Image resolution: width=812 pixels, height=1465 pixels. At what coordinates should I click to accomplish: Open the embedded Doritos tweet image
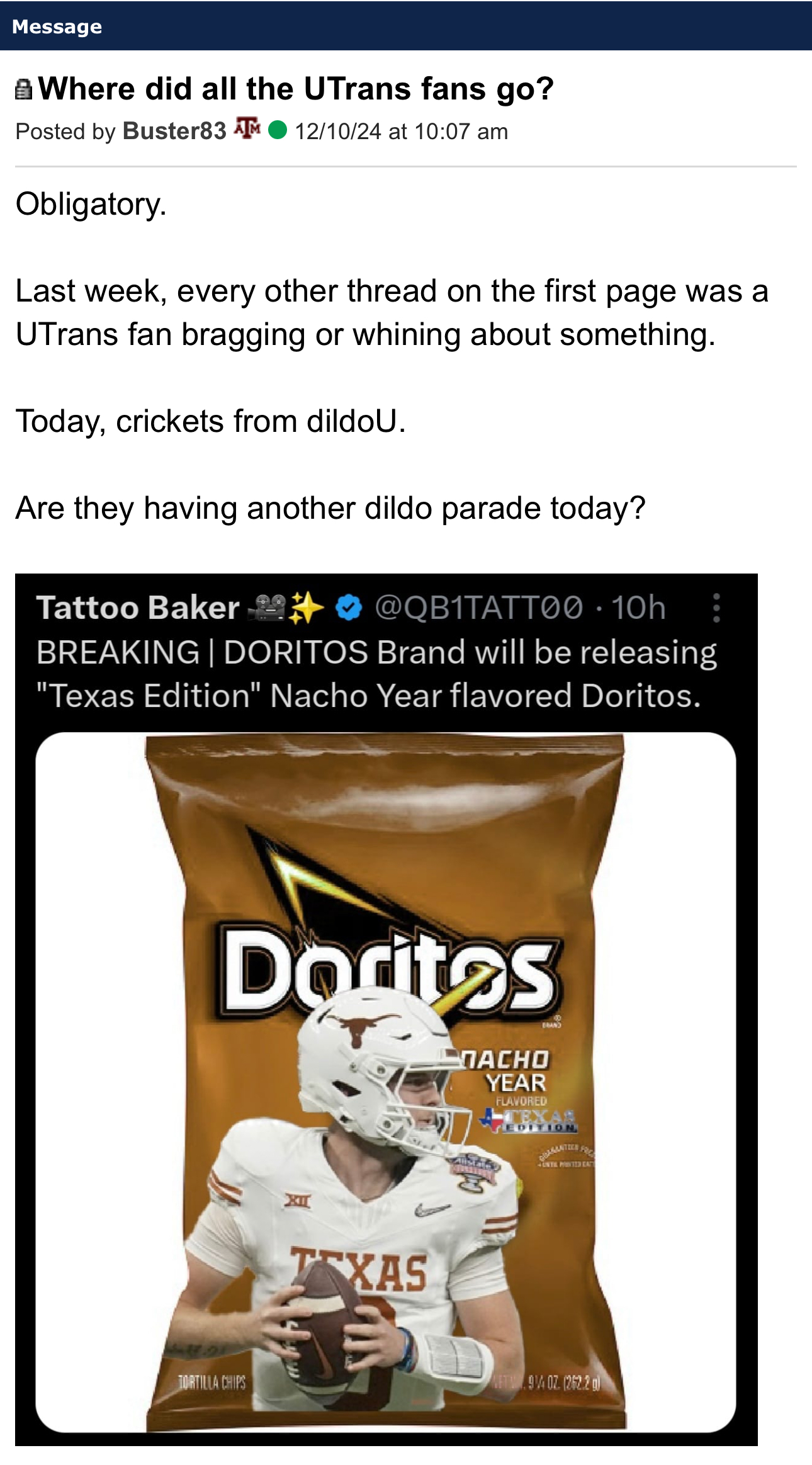[385, 1082]
